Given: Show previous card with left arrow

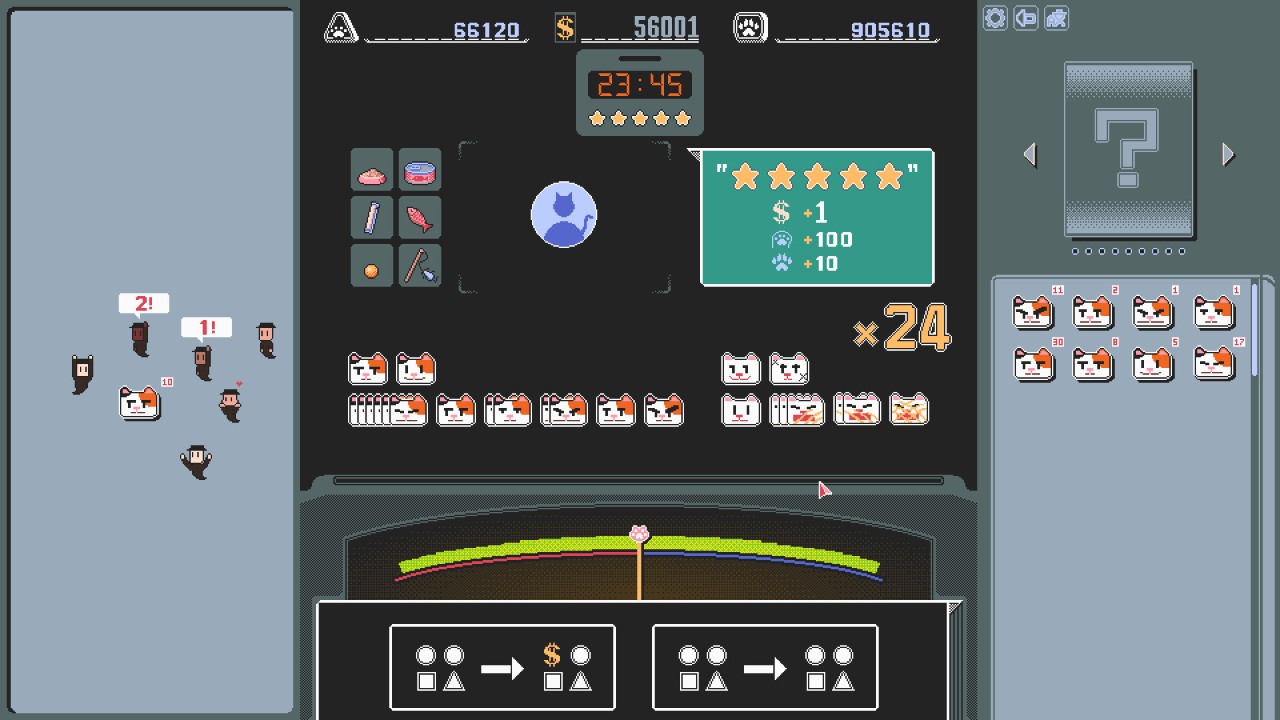Looking at the screenshot, I should click(1030, 154).
